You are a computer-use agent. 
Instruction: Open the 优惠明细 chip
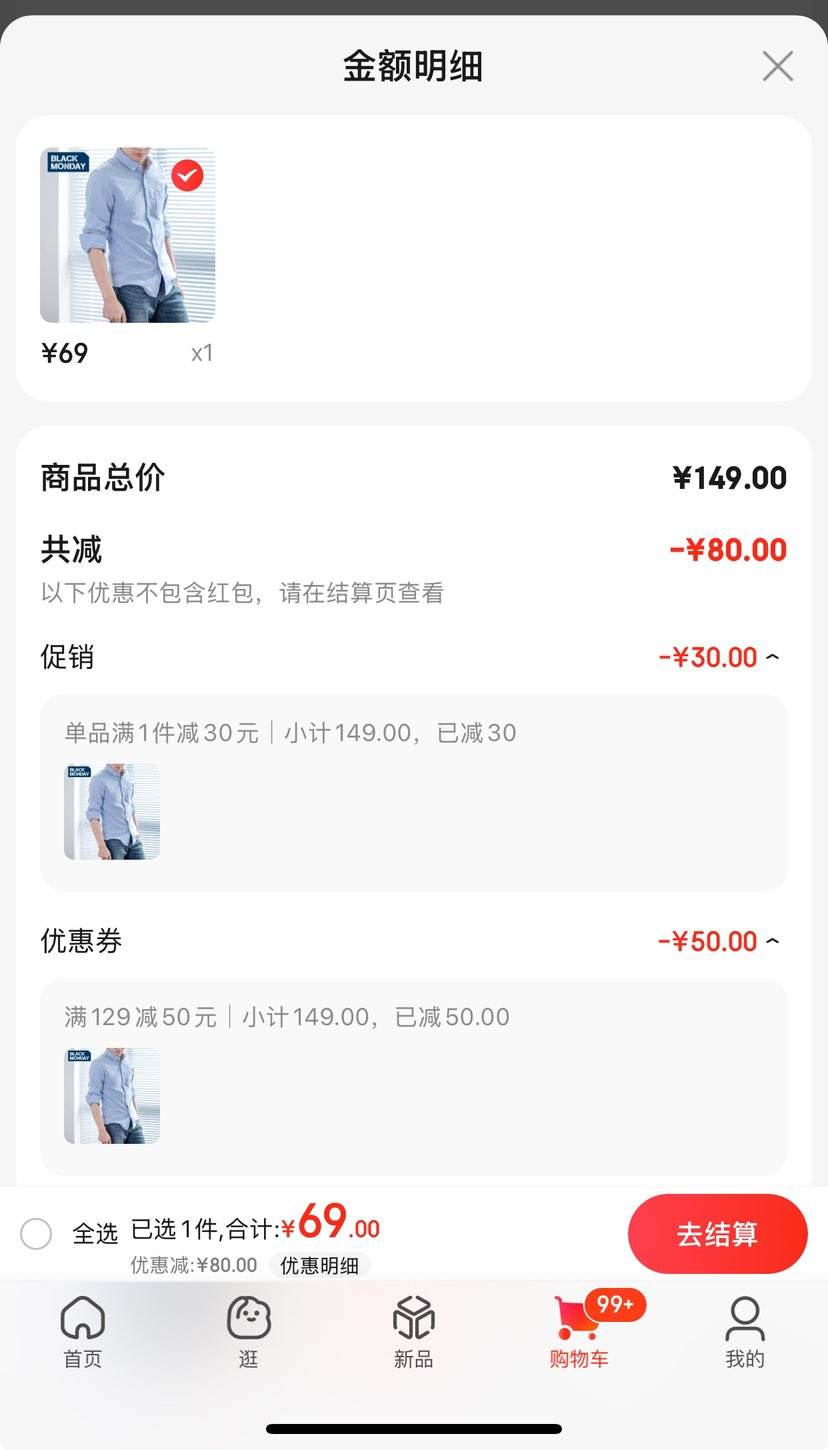(x=319, y=1265)
